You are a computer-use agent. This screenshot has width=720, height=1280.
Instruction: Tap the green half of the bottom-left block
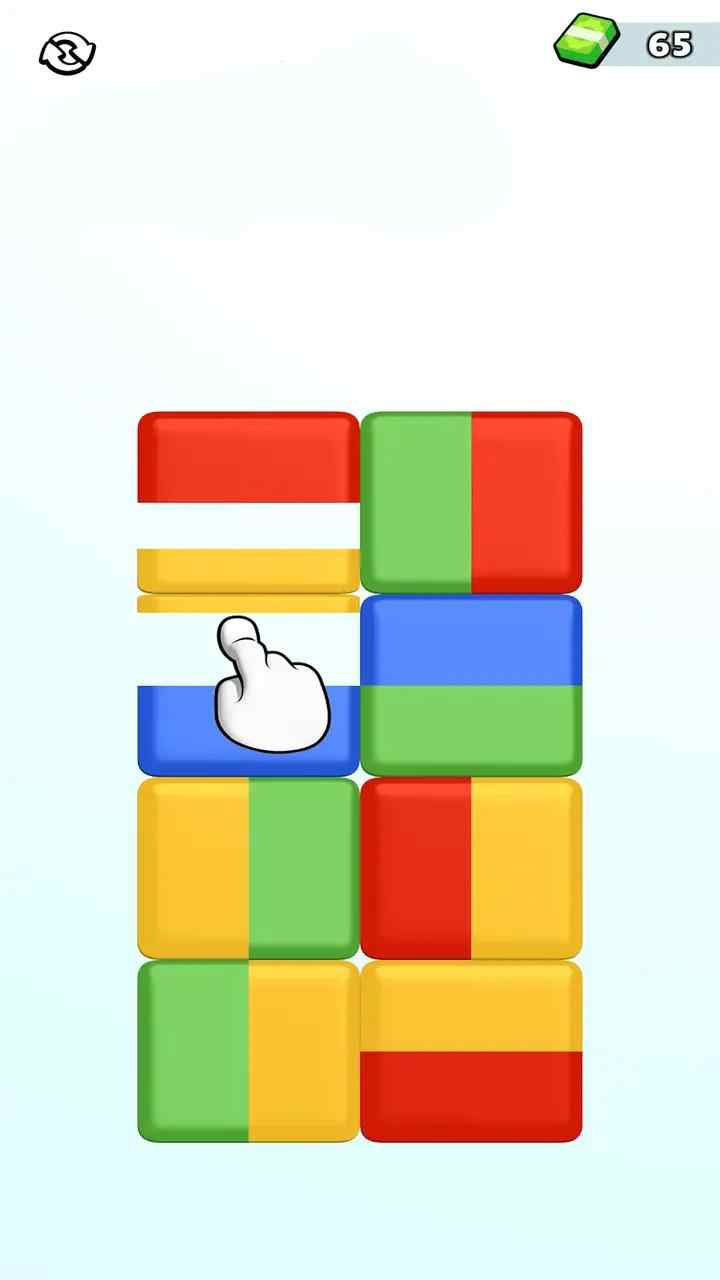[x=195, y=1050]
